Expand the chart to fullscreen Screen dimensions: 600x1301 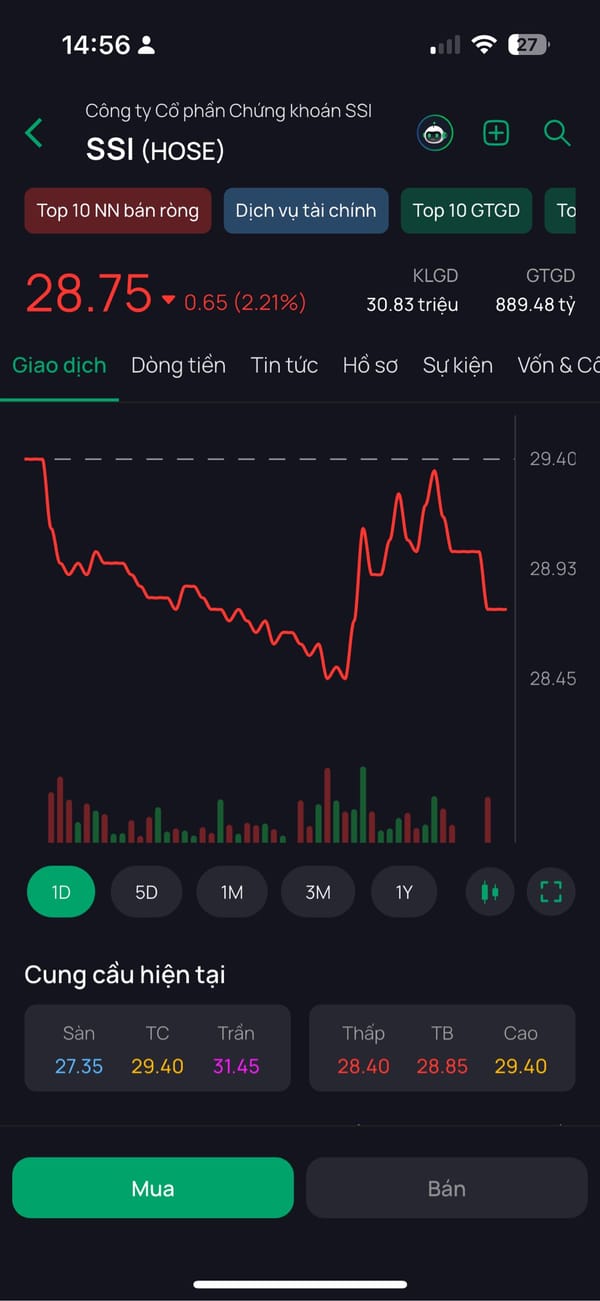551,892
